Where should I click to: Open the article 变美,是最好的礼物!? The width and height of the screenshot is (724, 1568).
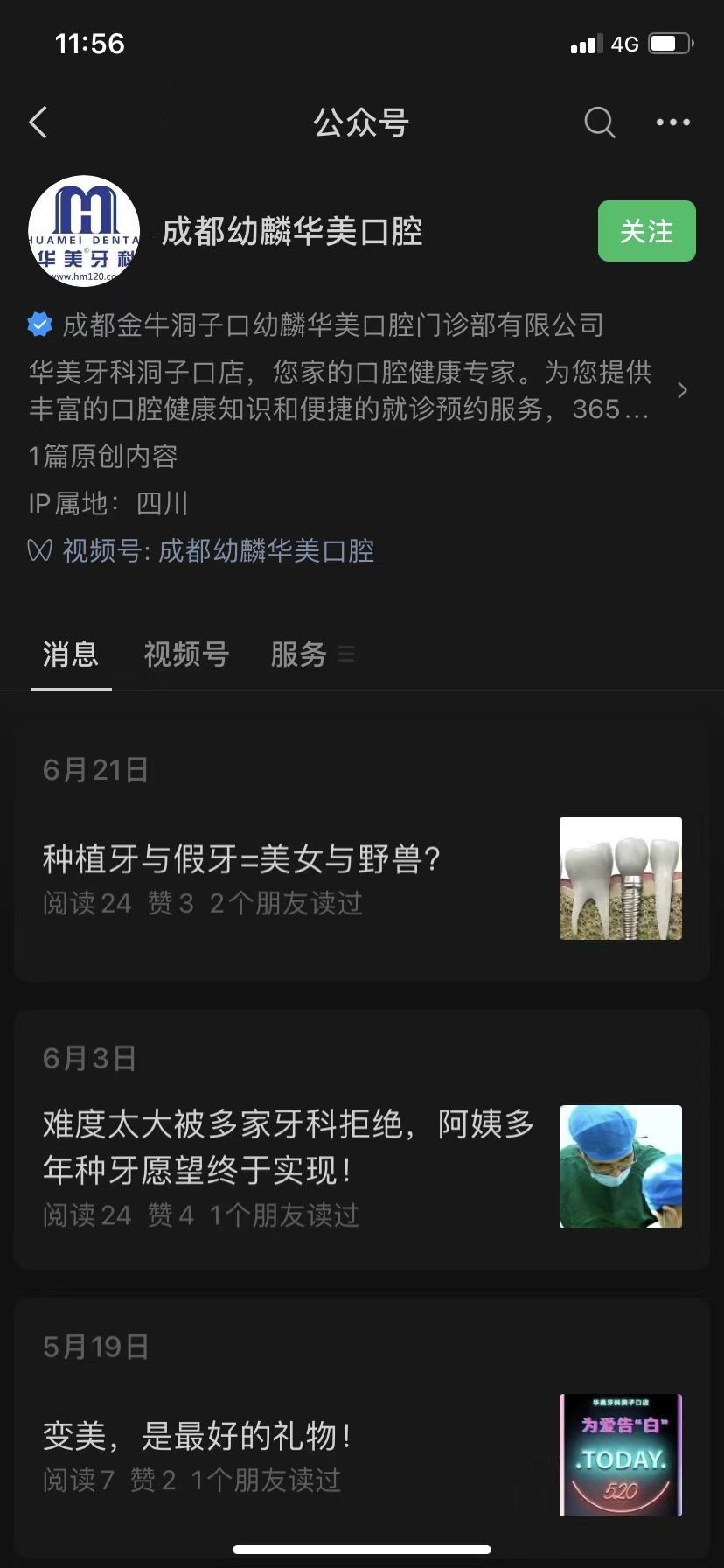pos(198,1435)
